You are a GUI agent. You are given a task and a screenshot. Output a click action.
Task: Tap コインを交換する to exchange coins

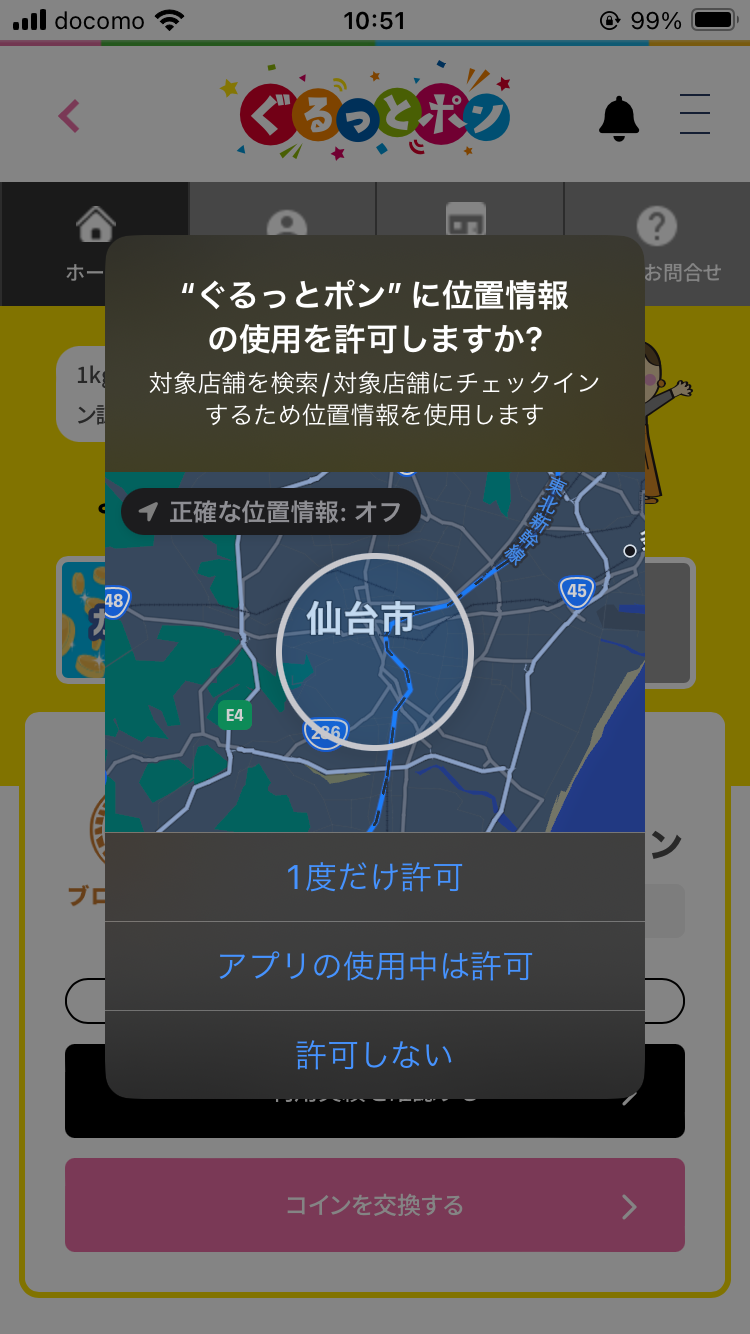point(374,1205)
